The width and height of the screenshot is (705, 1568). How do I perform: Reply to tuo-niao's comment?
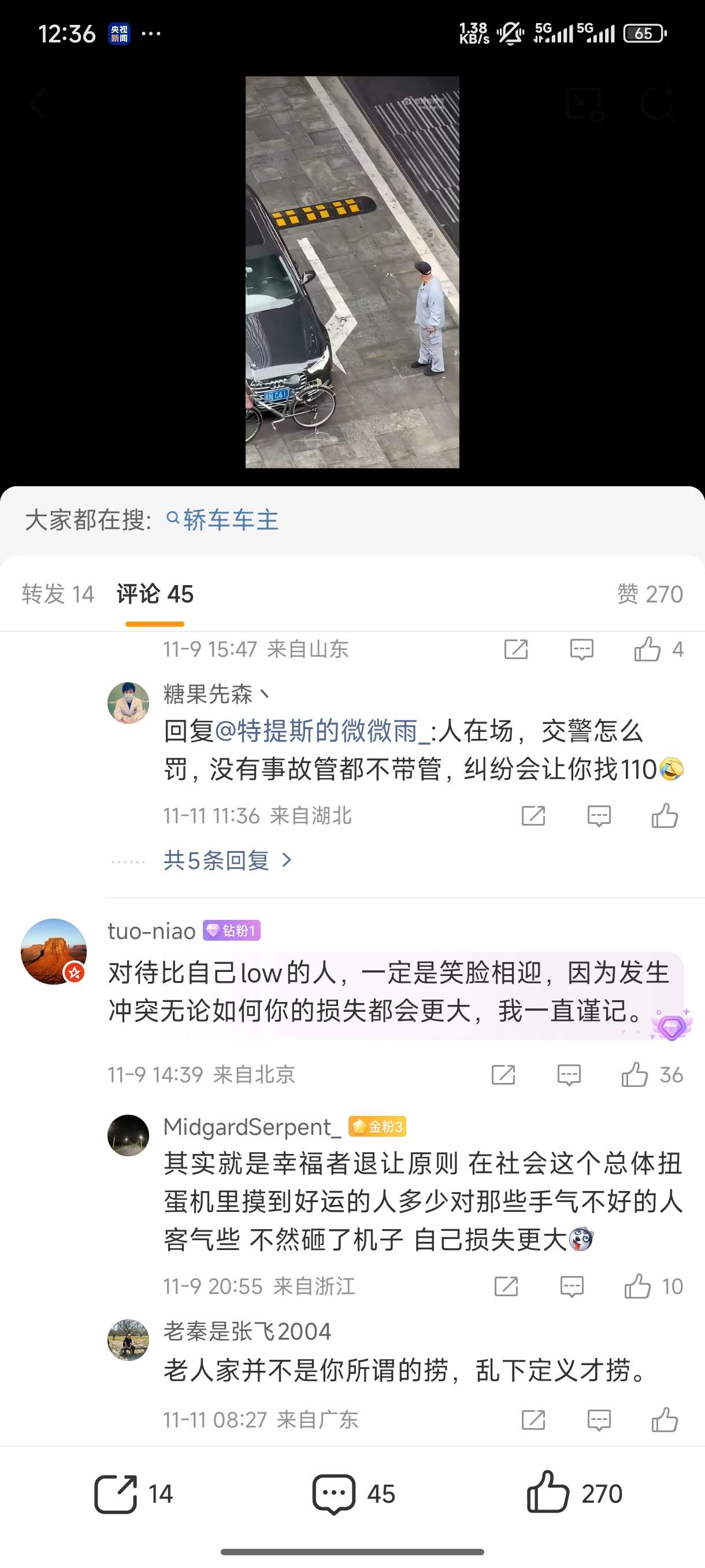tap(569, 1075)
